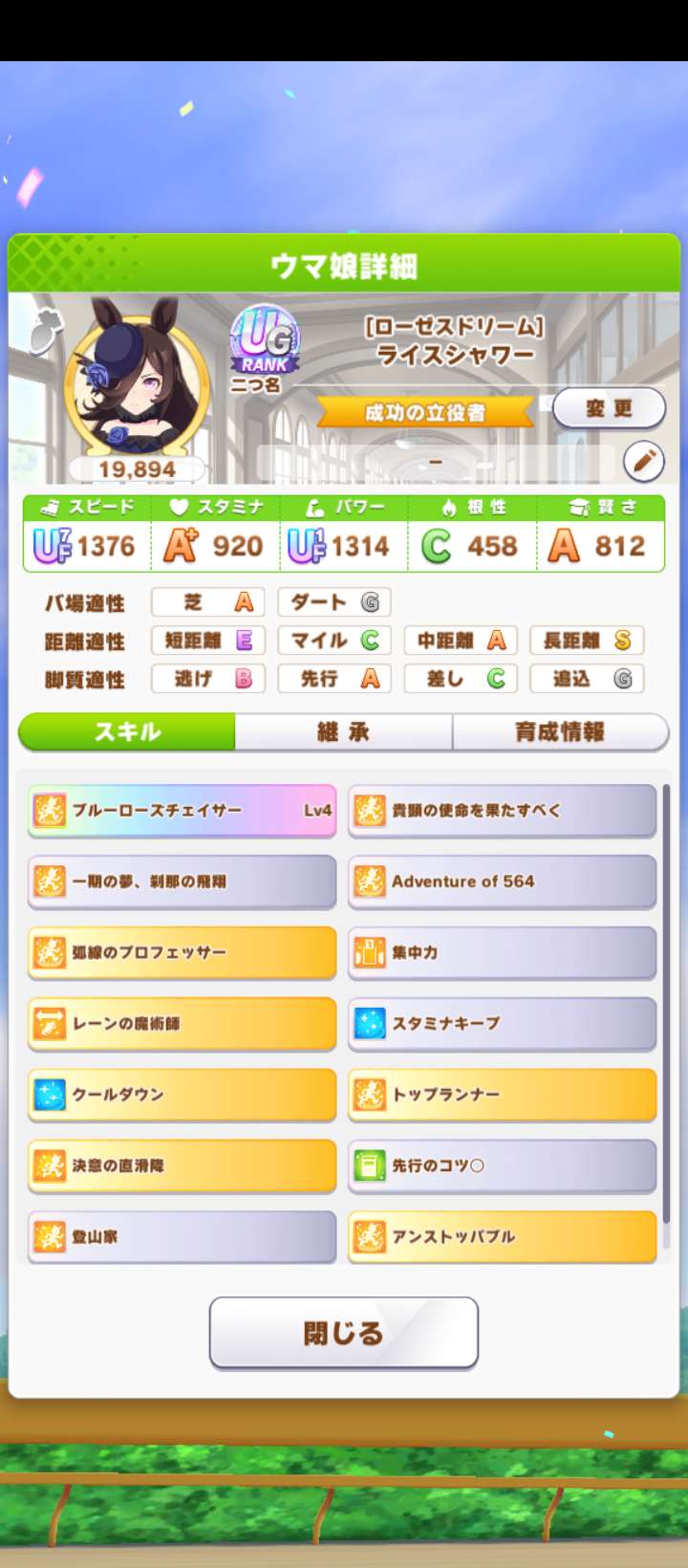688x1568 pixels.
Task: Open name editing via pencil icon
Action: (x=644, y=460)
